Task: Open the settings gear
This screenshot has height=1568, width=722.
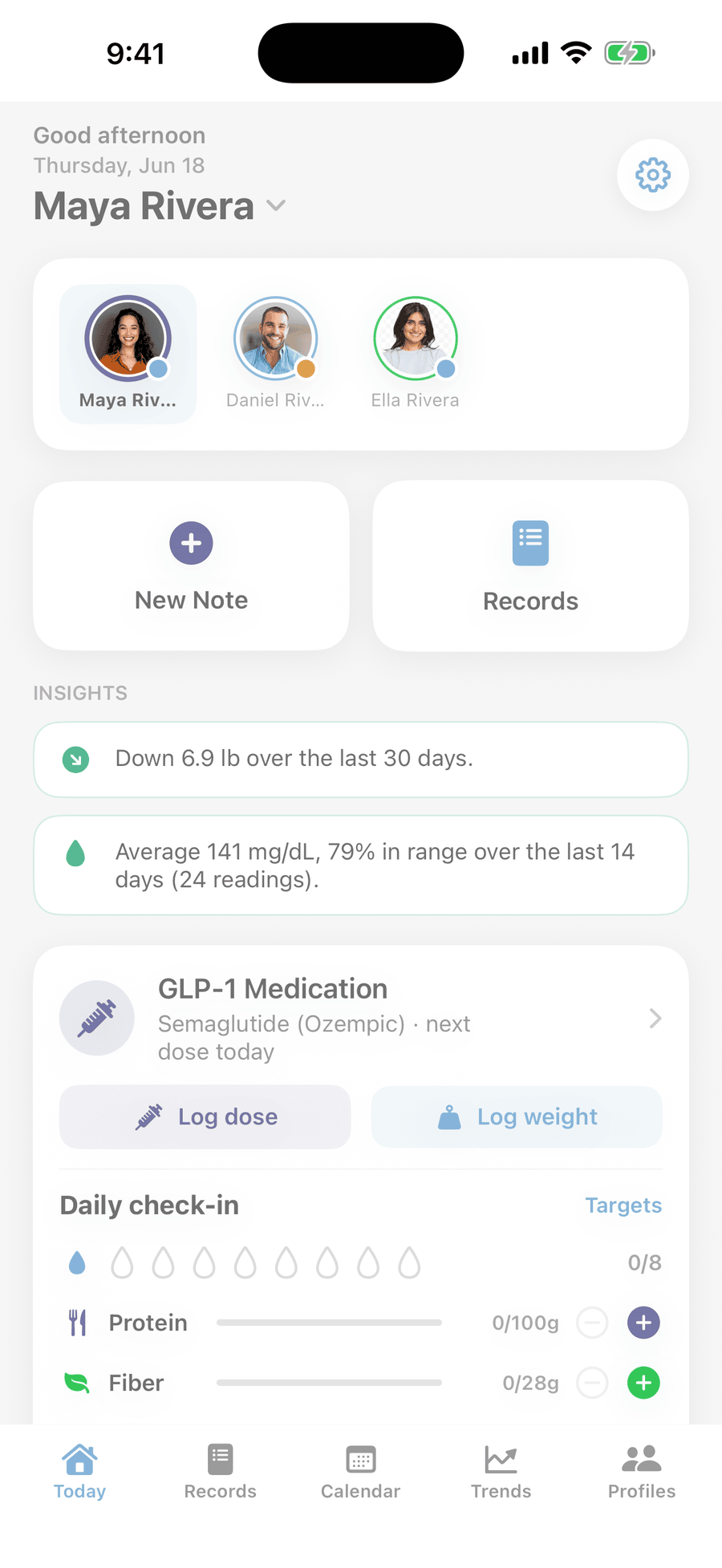Action: [653, 175]
